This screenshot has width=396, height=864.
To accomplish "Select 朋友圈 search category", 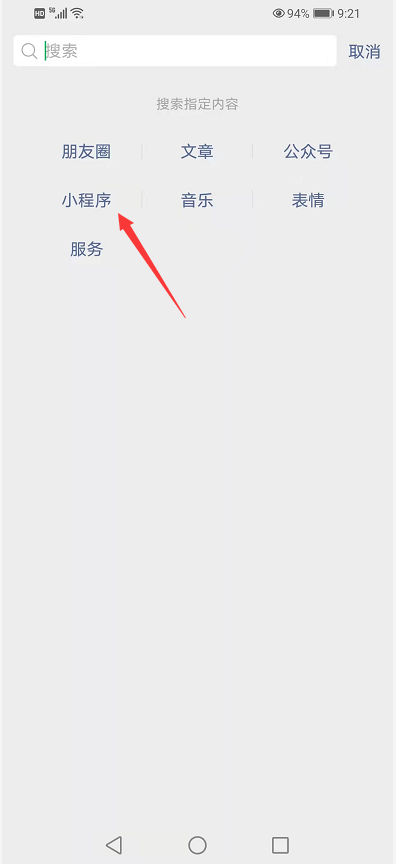I will pos(86,152).
